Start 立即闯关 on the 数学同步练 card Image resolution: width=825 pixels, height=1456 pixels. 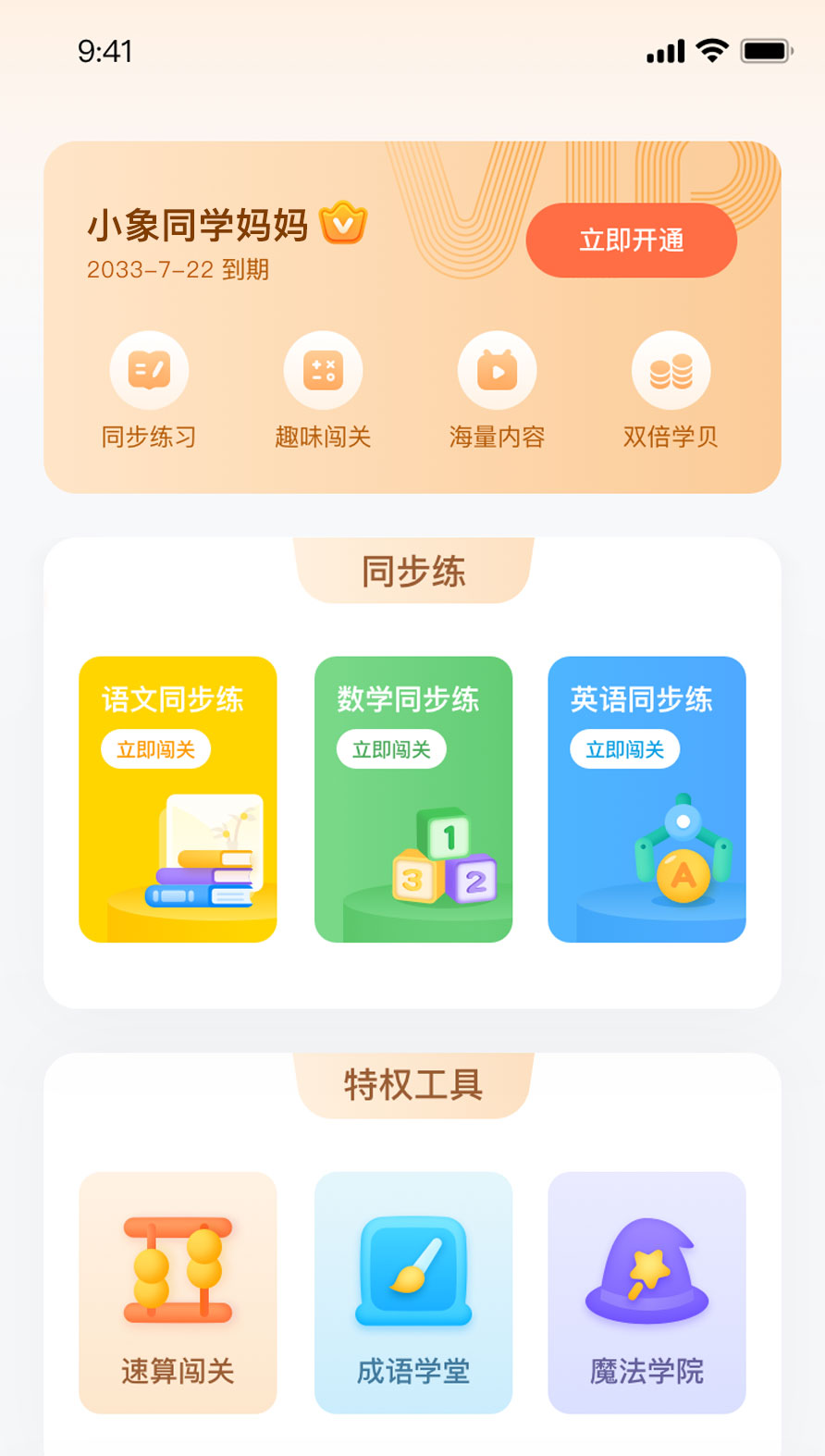(391, 749)
